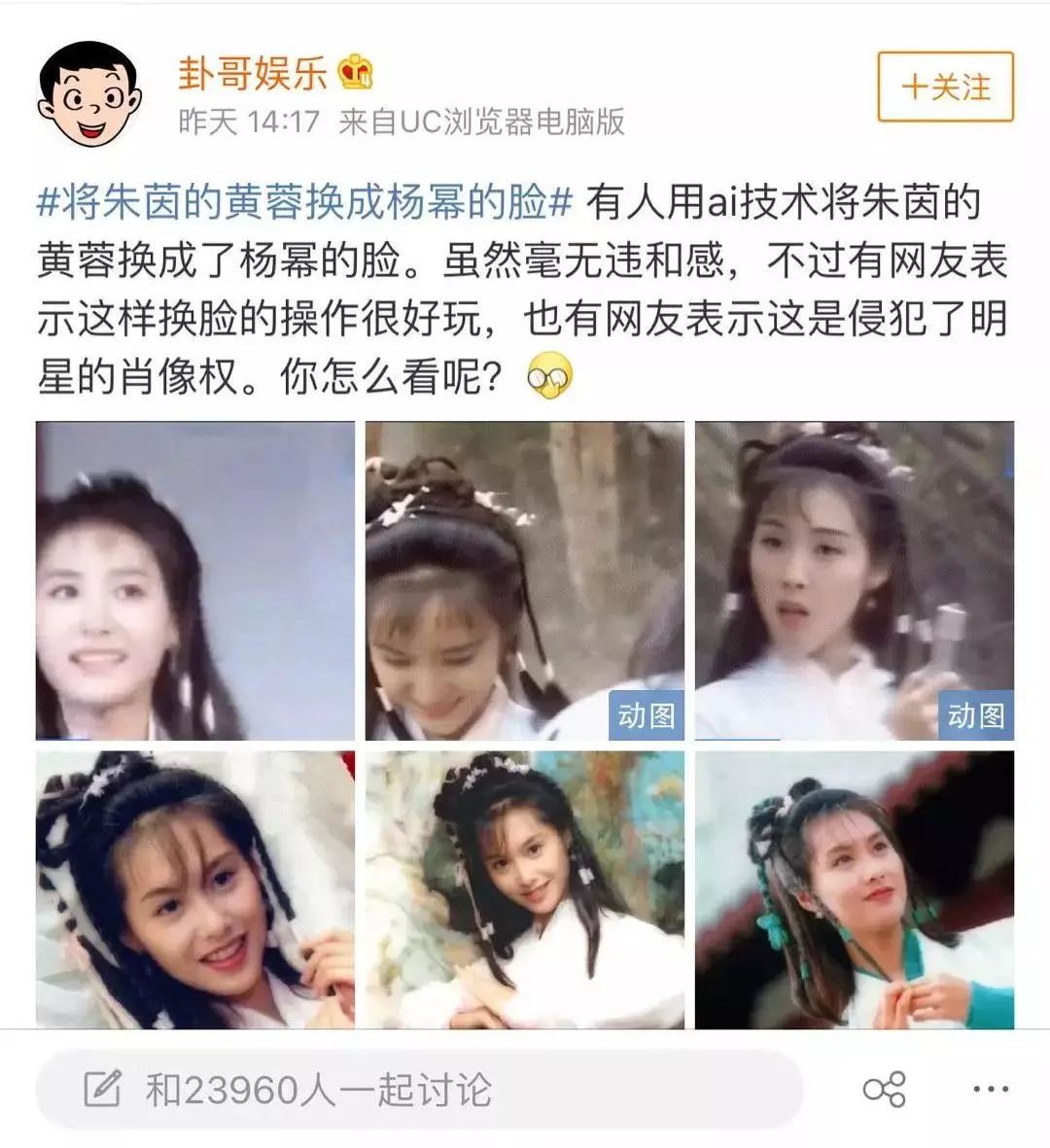Open the three-dot more options menu
Screen dimensions: 1050x1148
click(x=990, y=1089)
